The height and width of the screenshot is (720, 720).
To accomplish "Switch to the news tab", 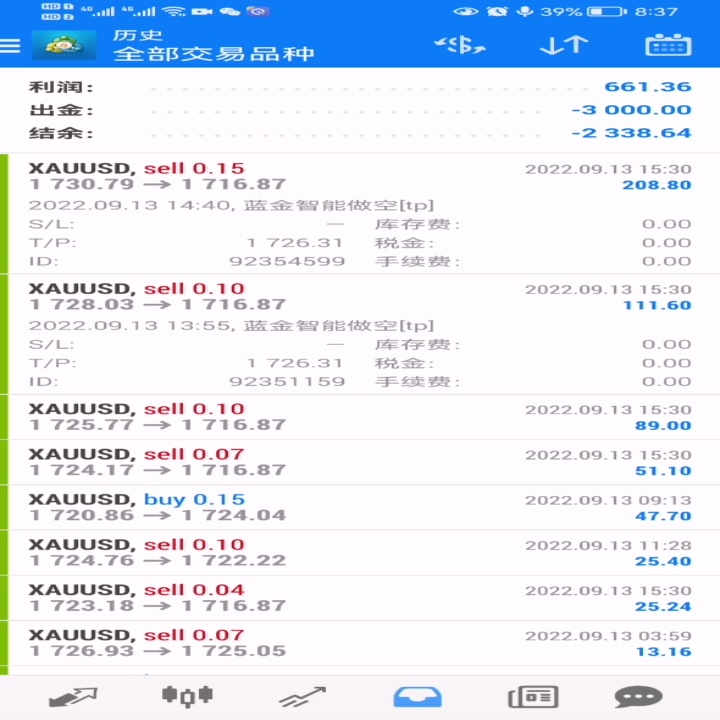I will coord(533,697).
